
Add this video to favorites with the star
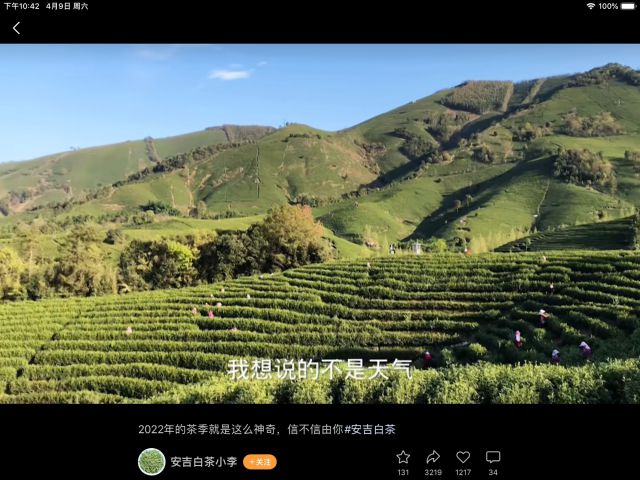pos(403,457)
